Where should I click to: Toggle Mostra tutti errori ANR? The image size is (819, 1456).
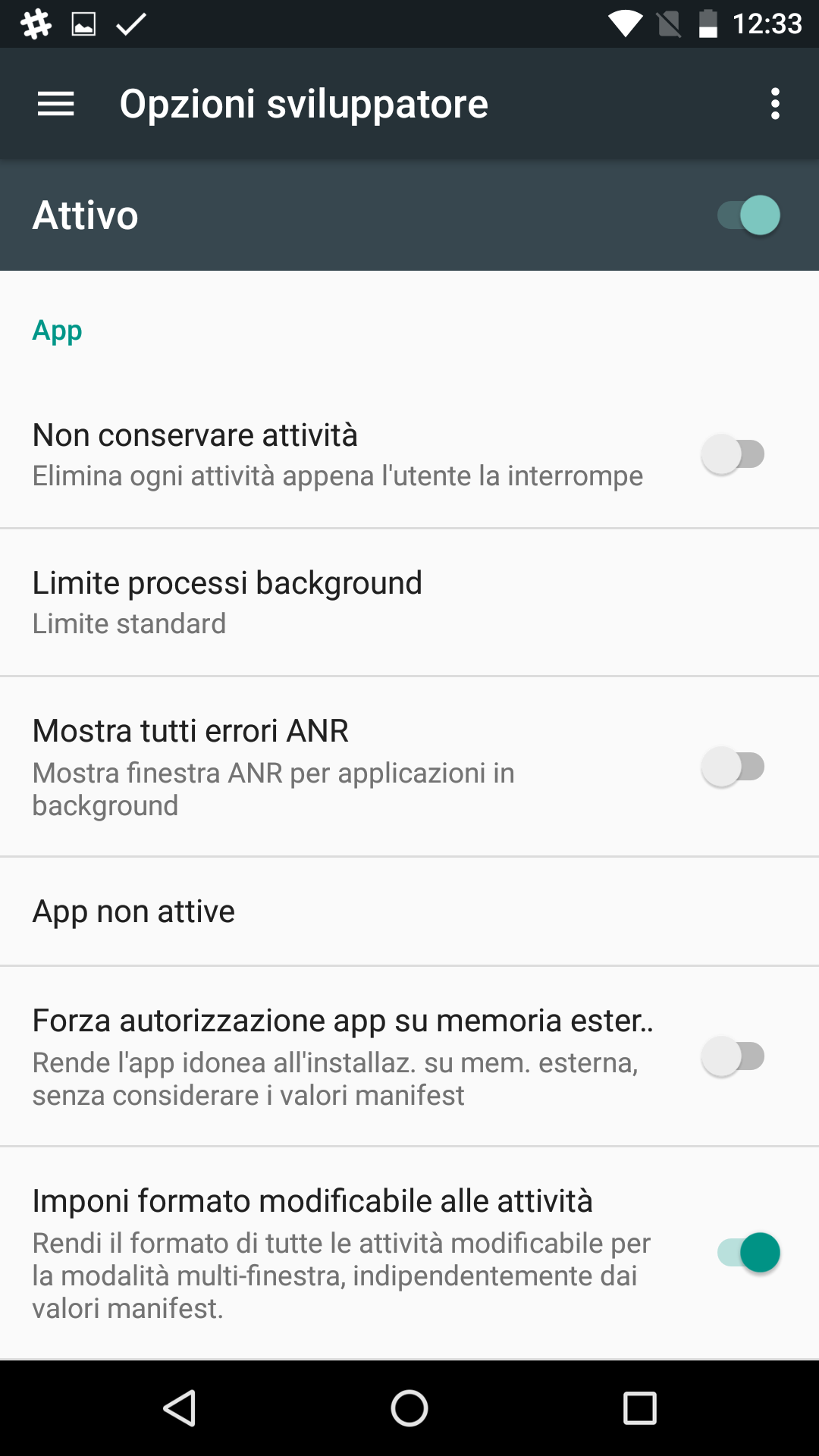pos(733,767)
